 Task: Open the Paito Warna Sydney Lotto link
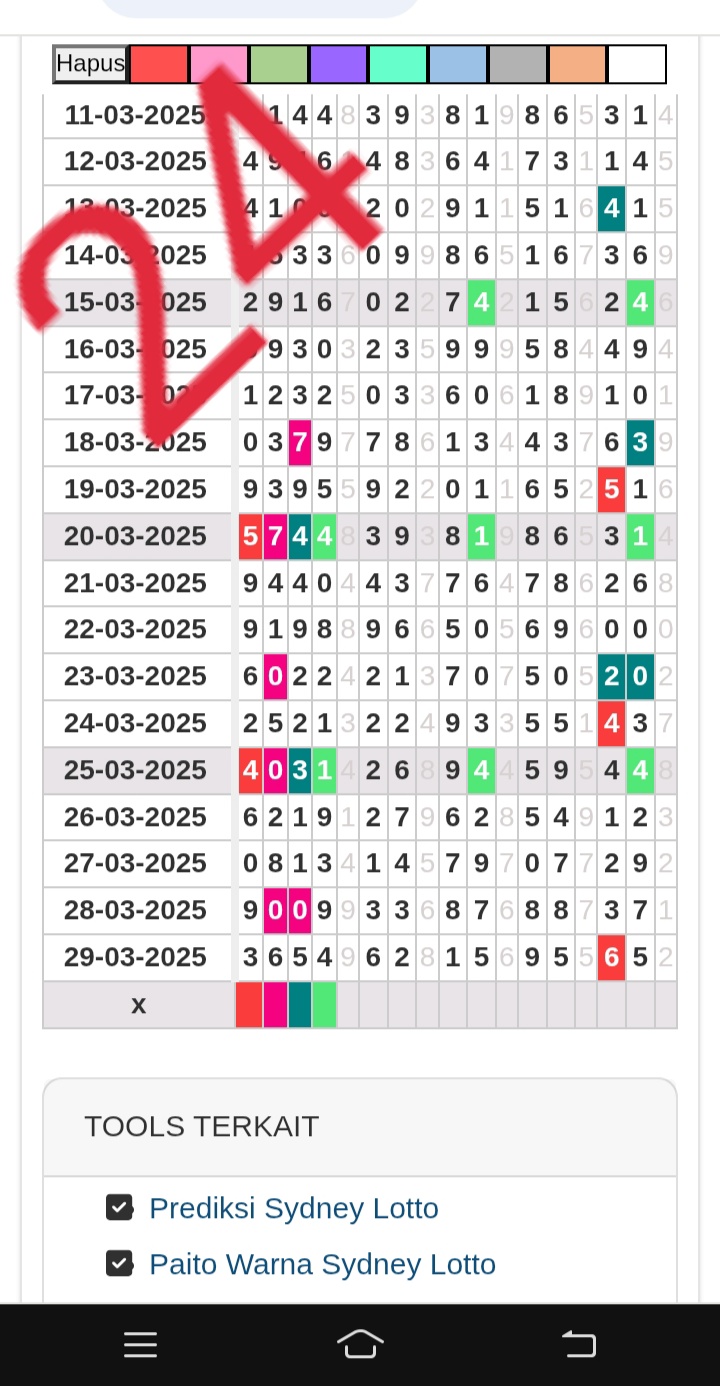[x=322, y=1264]
